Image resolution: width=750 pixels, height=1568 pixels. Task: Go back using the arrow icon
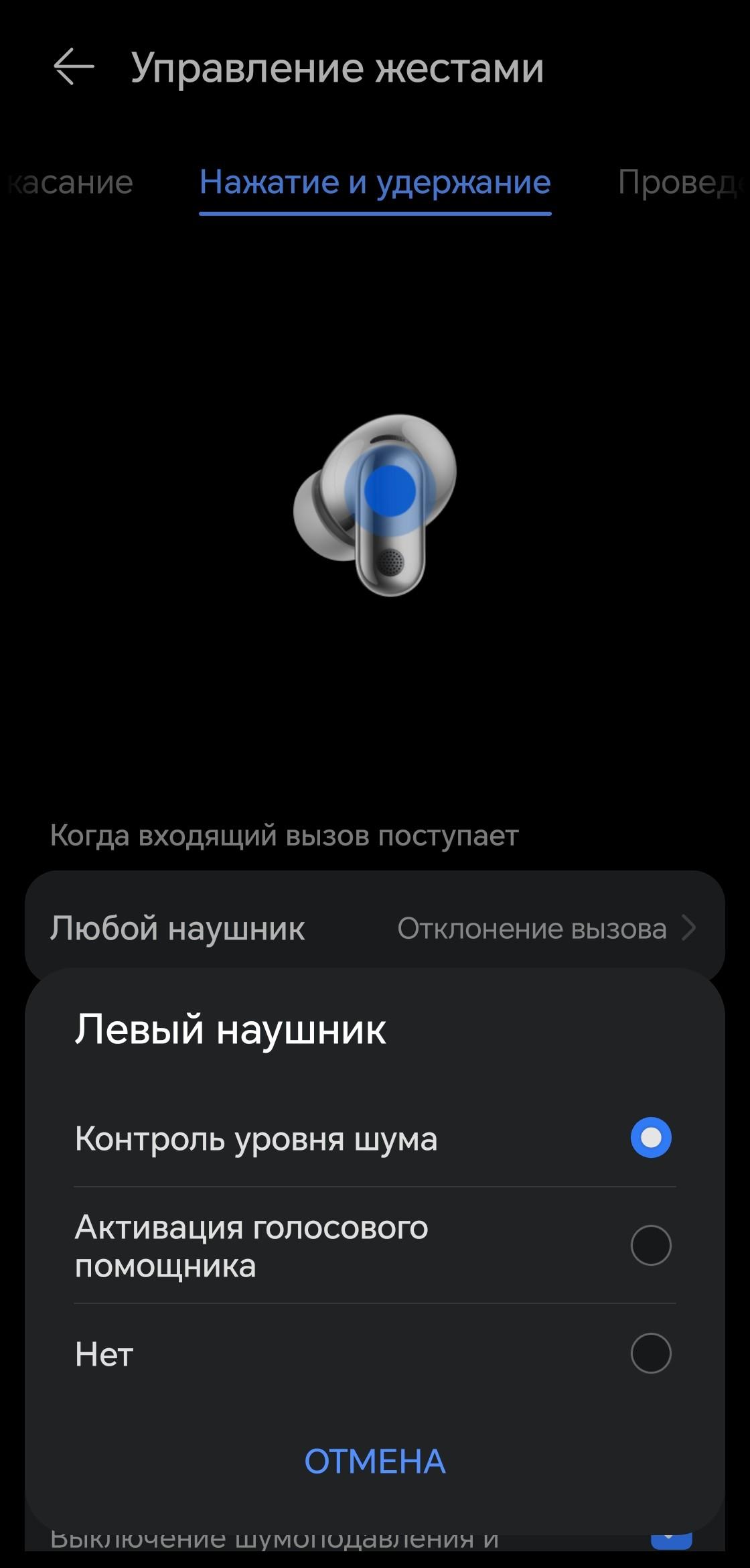[74, 67]
